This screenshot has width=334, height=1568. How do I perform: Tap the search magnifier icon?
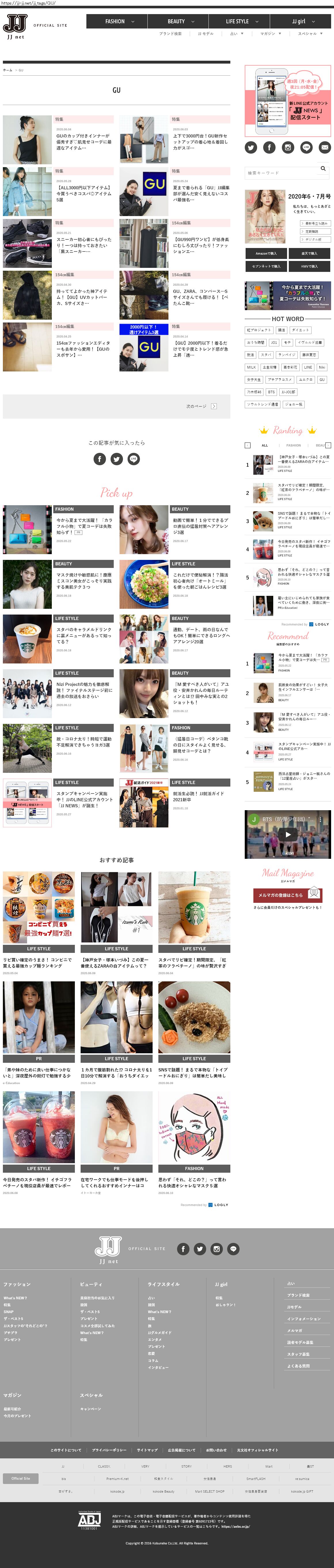[323, 169]
